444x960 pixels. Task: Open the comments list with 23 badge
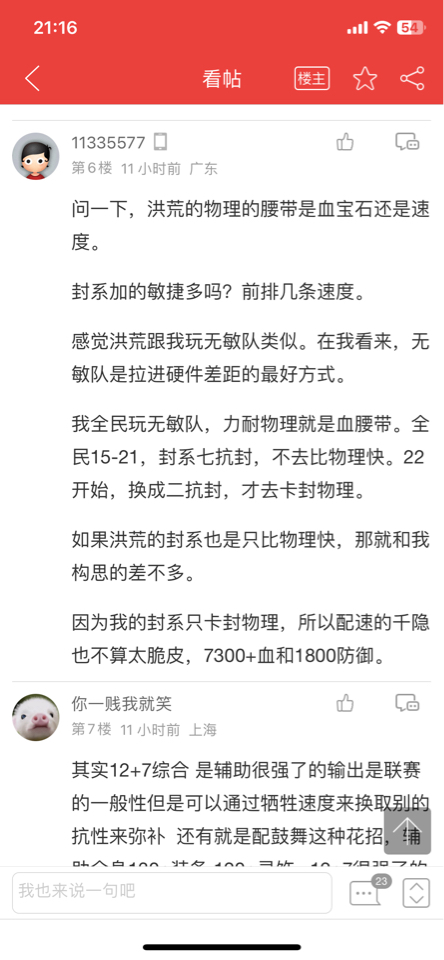(x=366, y=891)
